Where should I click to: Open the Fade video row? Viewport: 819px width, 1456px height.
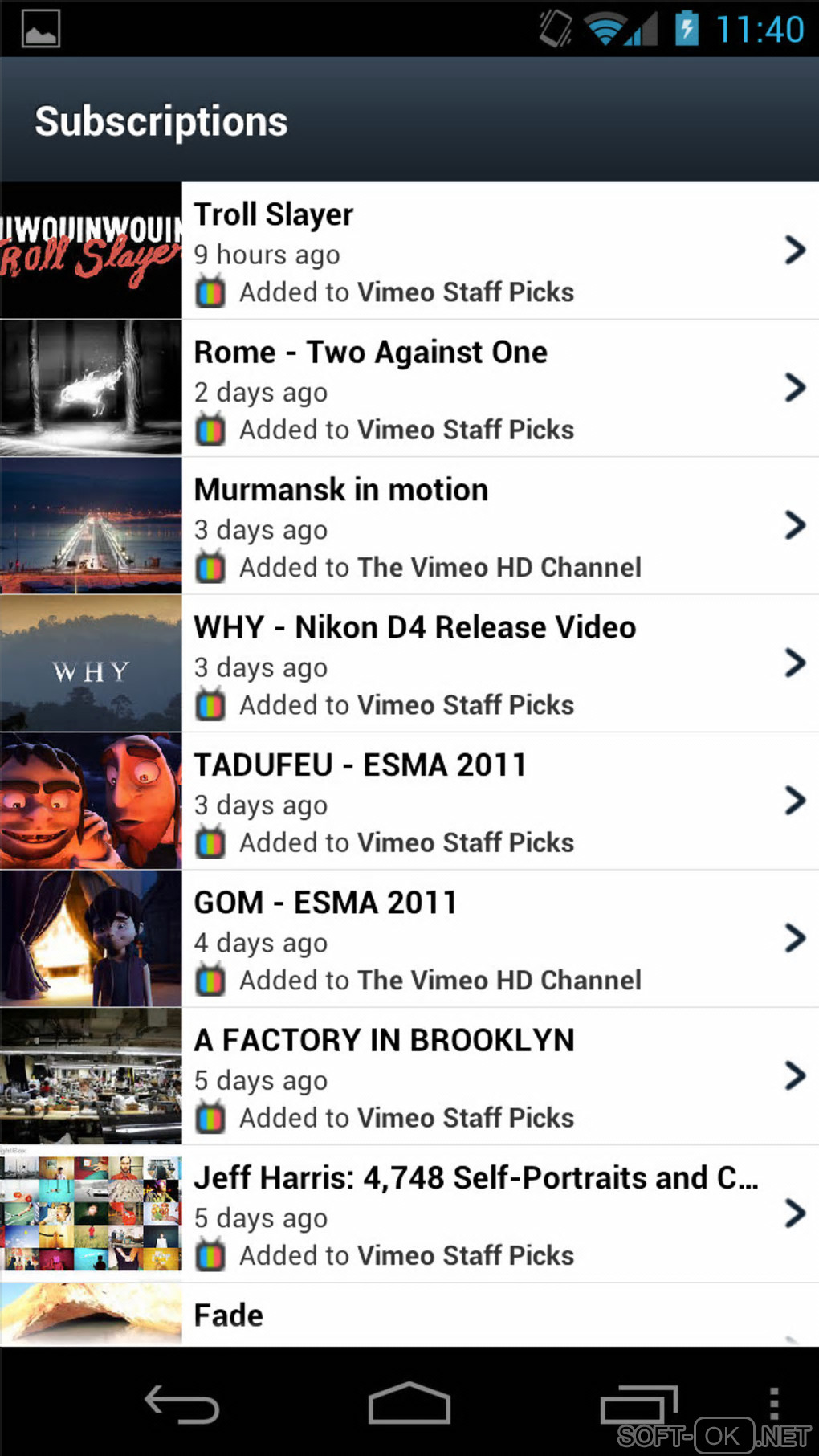click(482, 1315)
